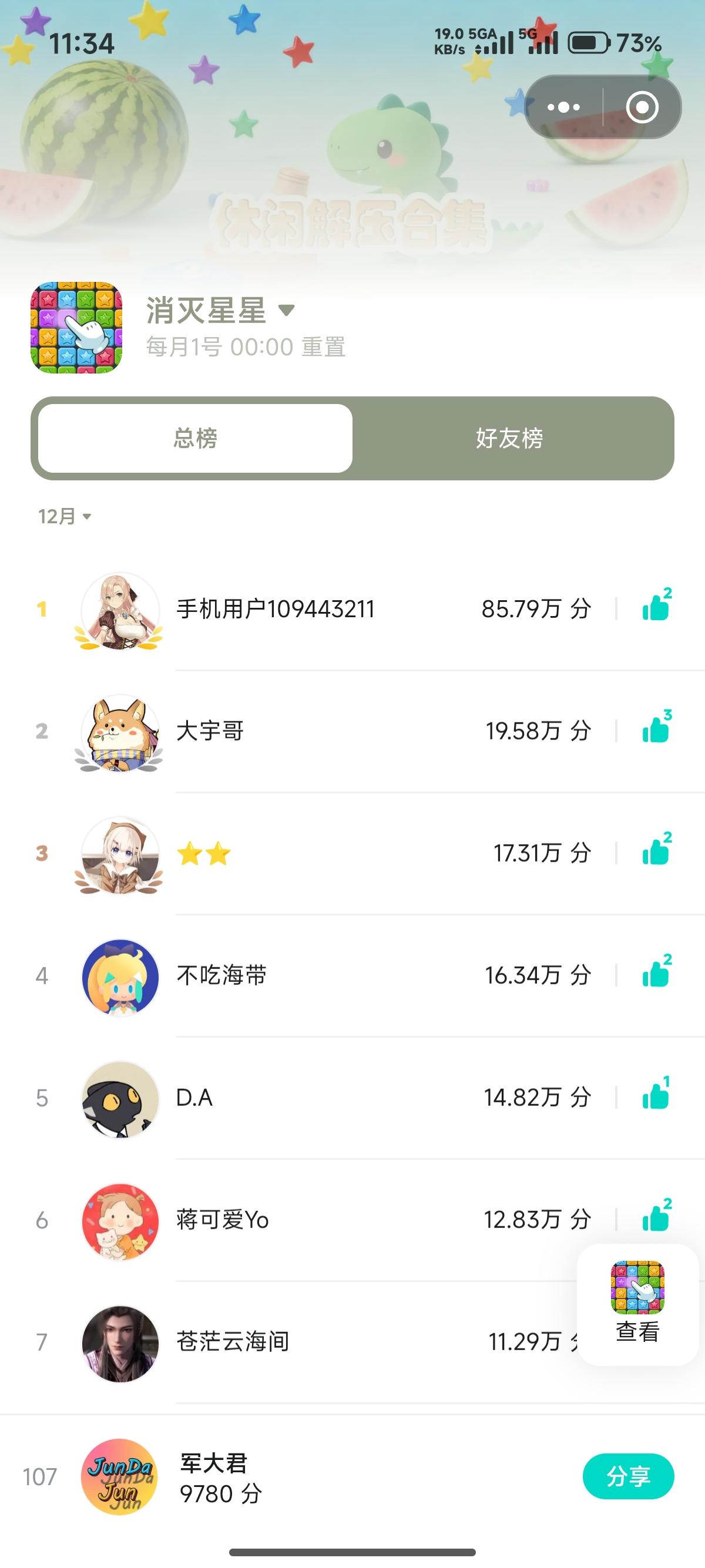Tap the 查看 floating game button

pyautogui.click(x=637, y=1303)
